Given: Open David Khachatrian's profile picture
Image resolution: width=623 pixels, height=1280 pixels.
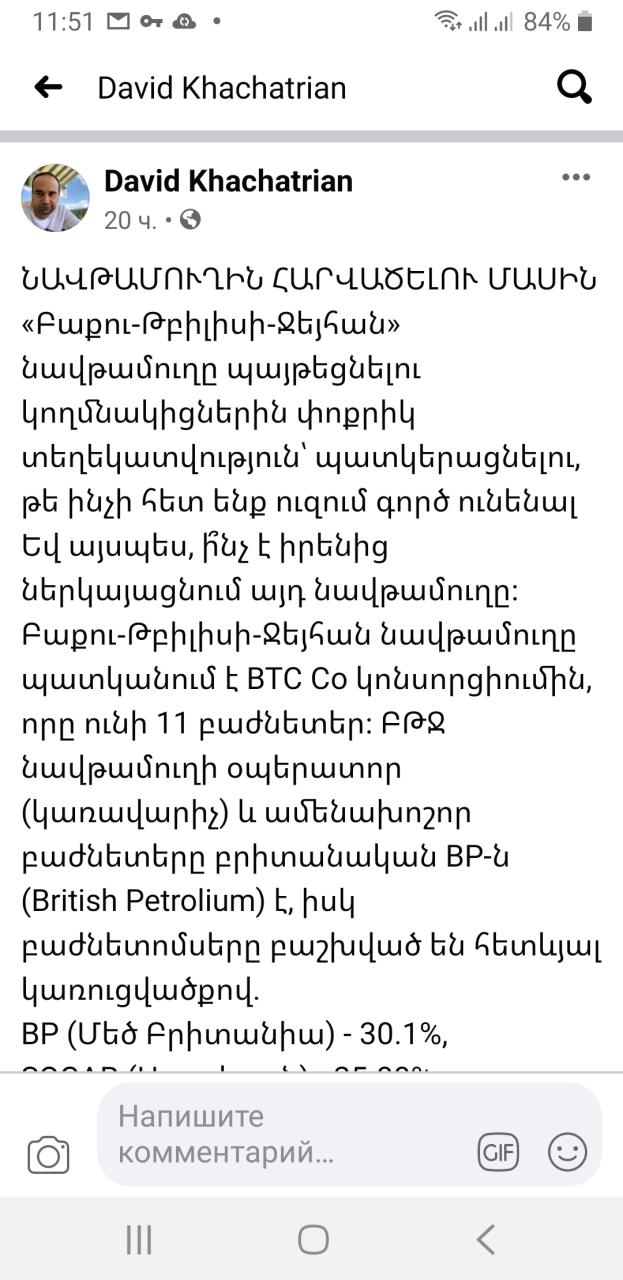Looking at the screenshot, I should (55, 198).
